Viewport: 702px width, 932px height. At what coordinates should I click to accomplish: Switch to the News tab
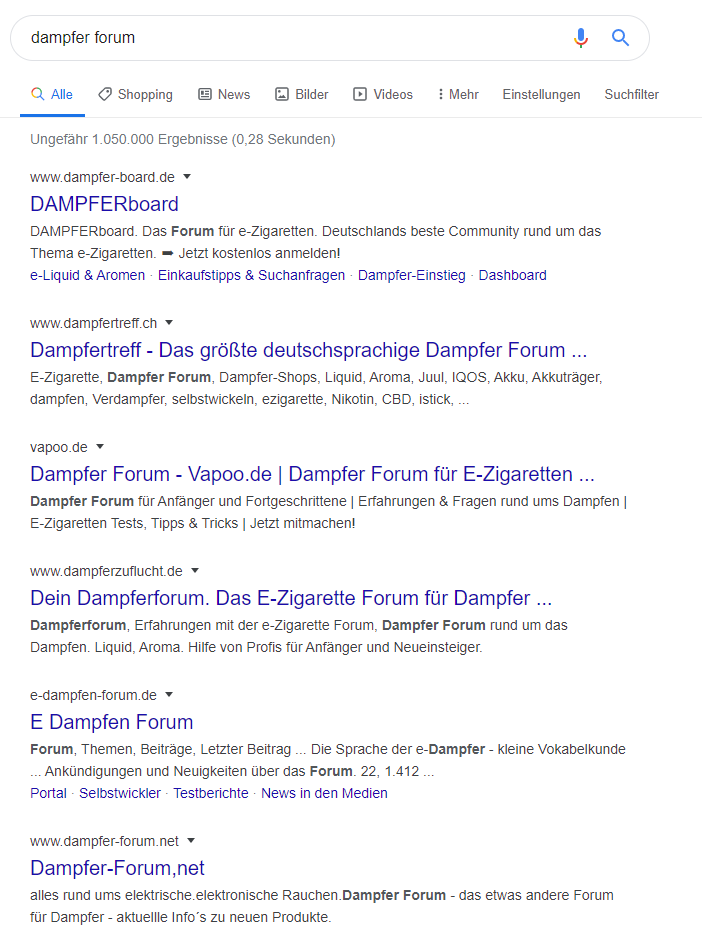[x=224, y=94]
